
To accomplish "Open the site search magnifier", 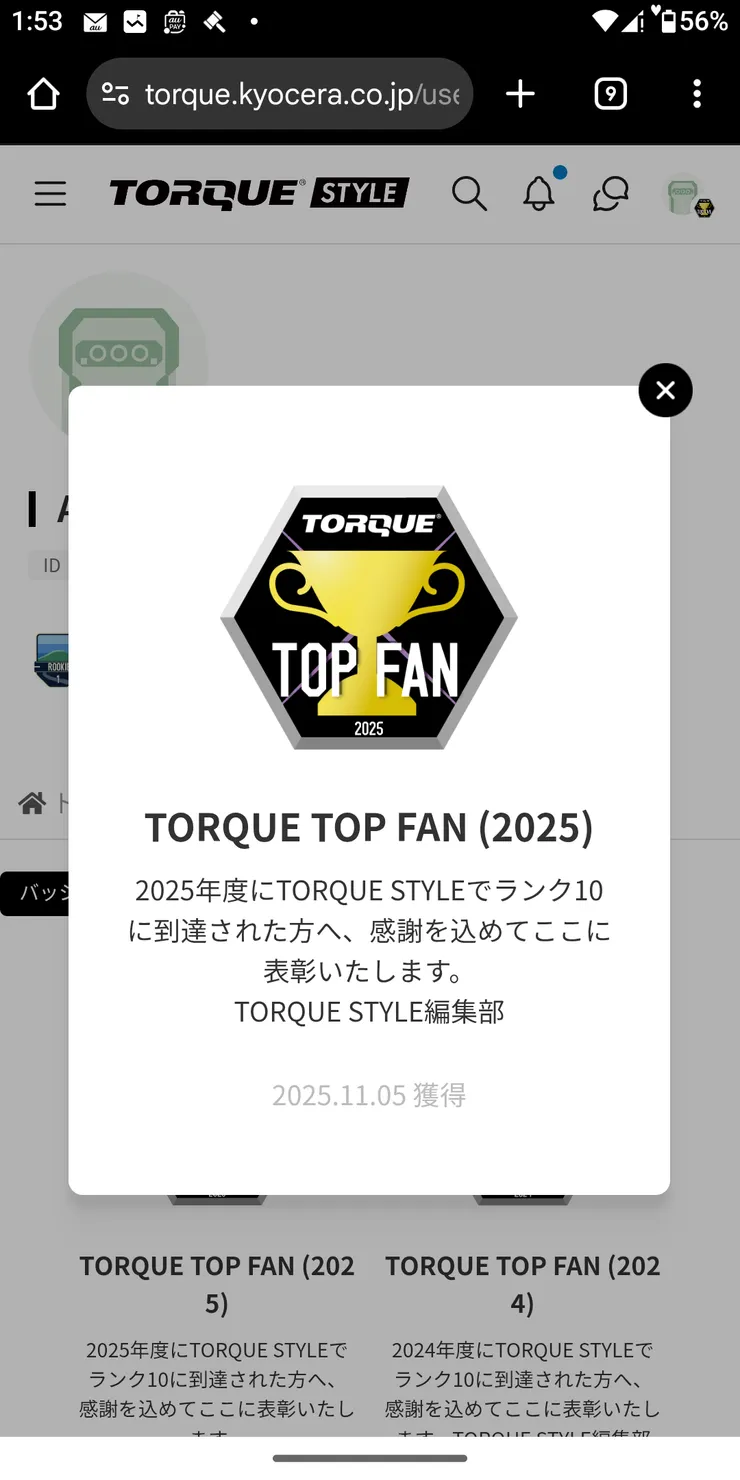I will pyautogui.click(x=468, y=194).
